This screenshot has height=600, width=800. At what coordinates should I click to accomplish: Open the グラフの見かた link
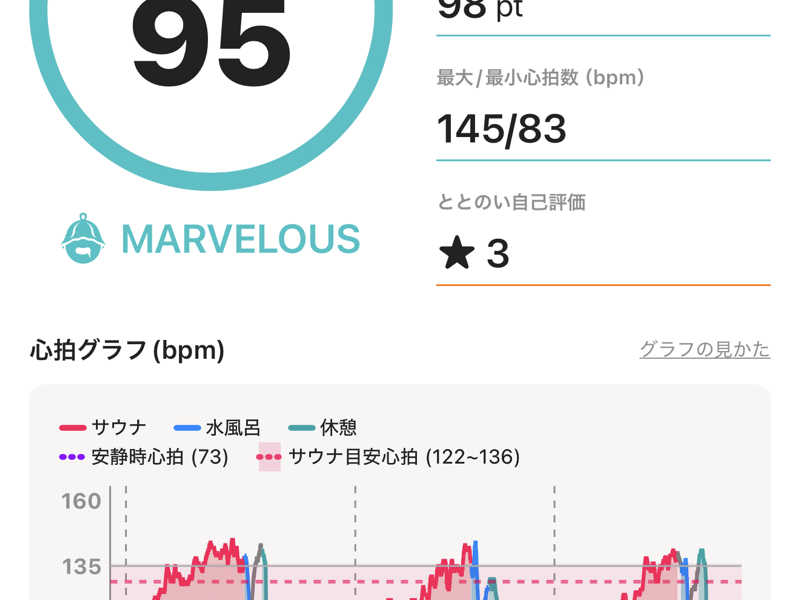click(704, 350)
